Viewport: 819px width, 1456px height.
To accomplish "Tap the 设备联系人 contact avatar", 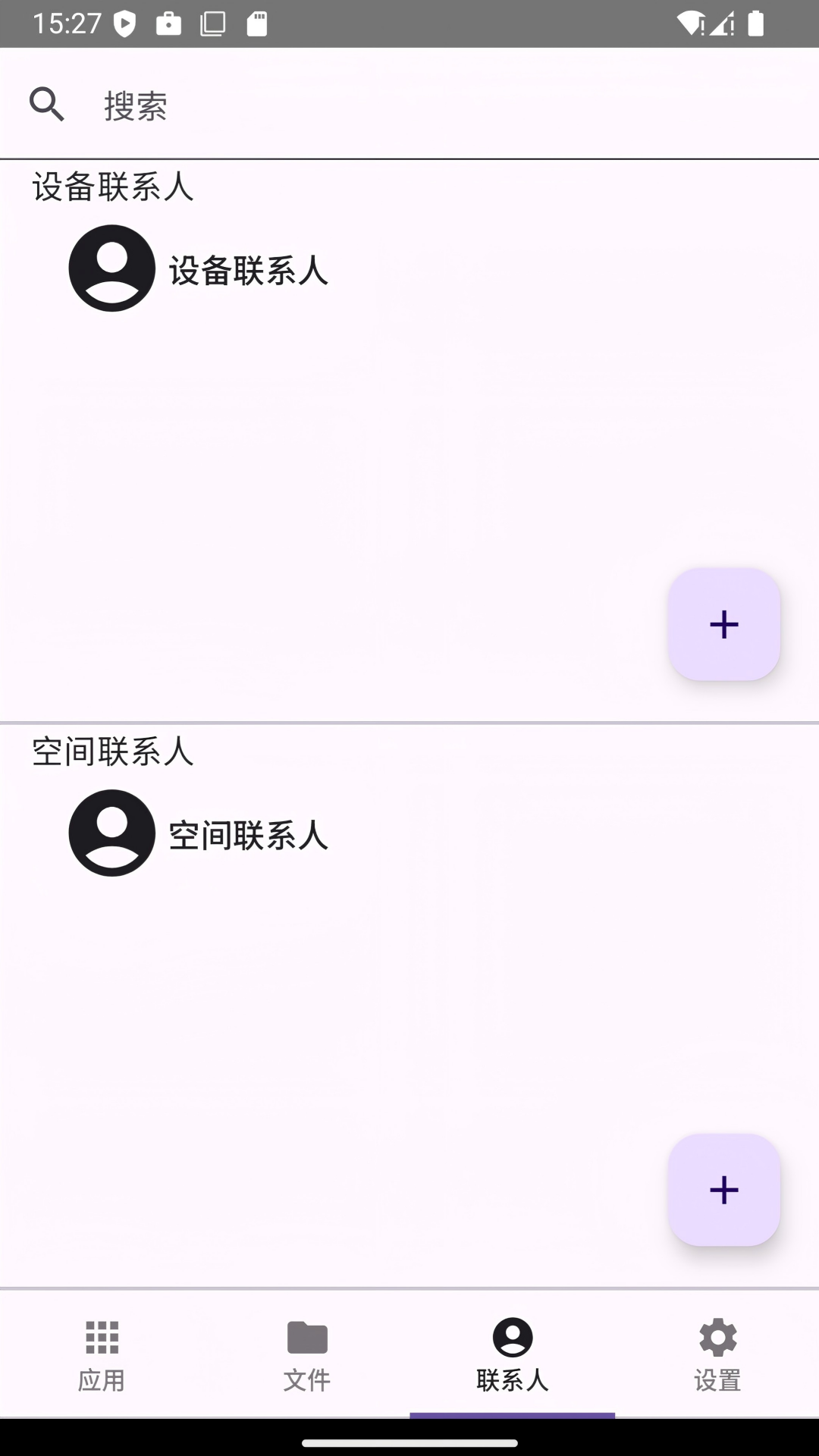I will 111,269.
